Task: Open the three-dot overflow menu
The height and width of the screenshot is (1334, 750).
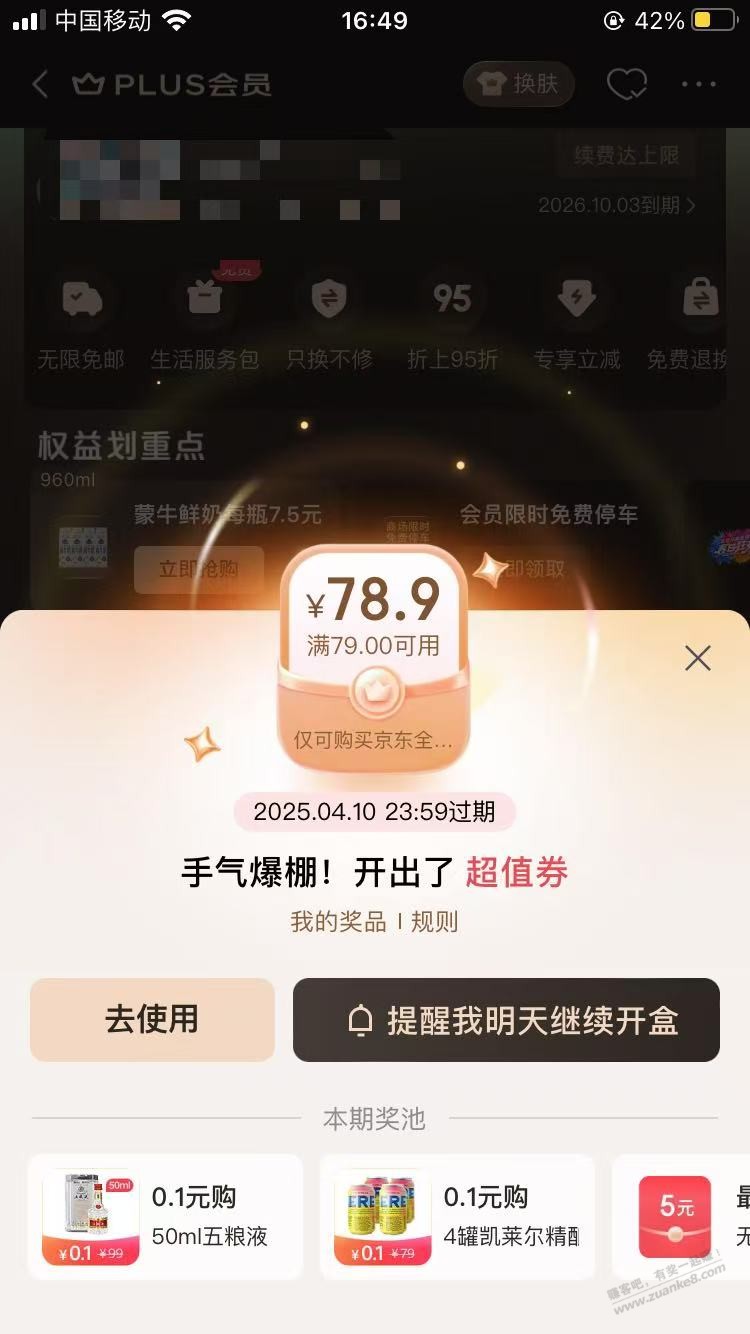Action: click(699, 85)
